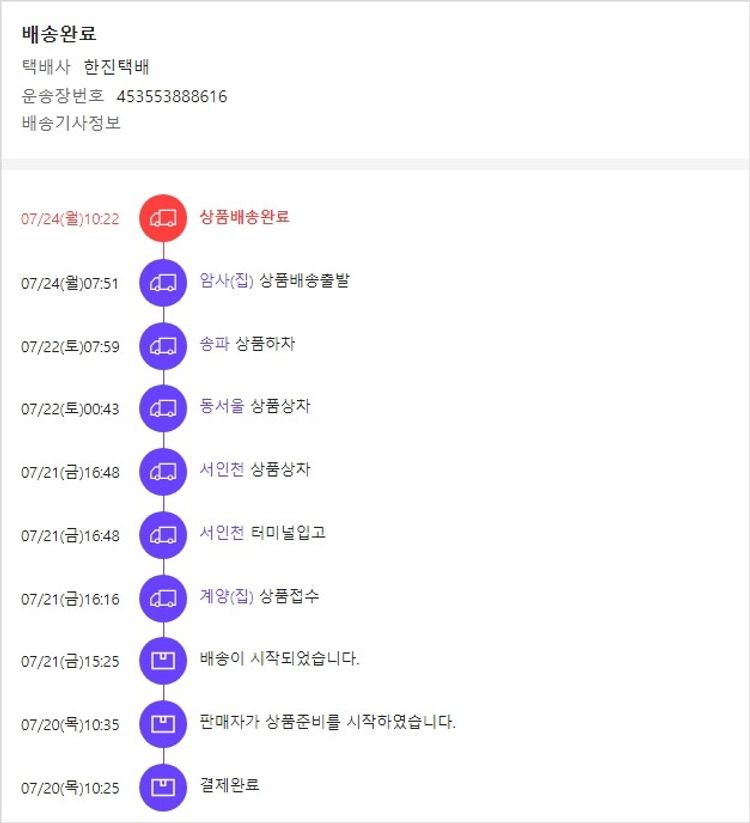This screenshot has height=823, width=750.
Task: Open the 암사(집) branch link
Action: pos(226,281)
